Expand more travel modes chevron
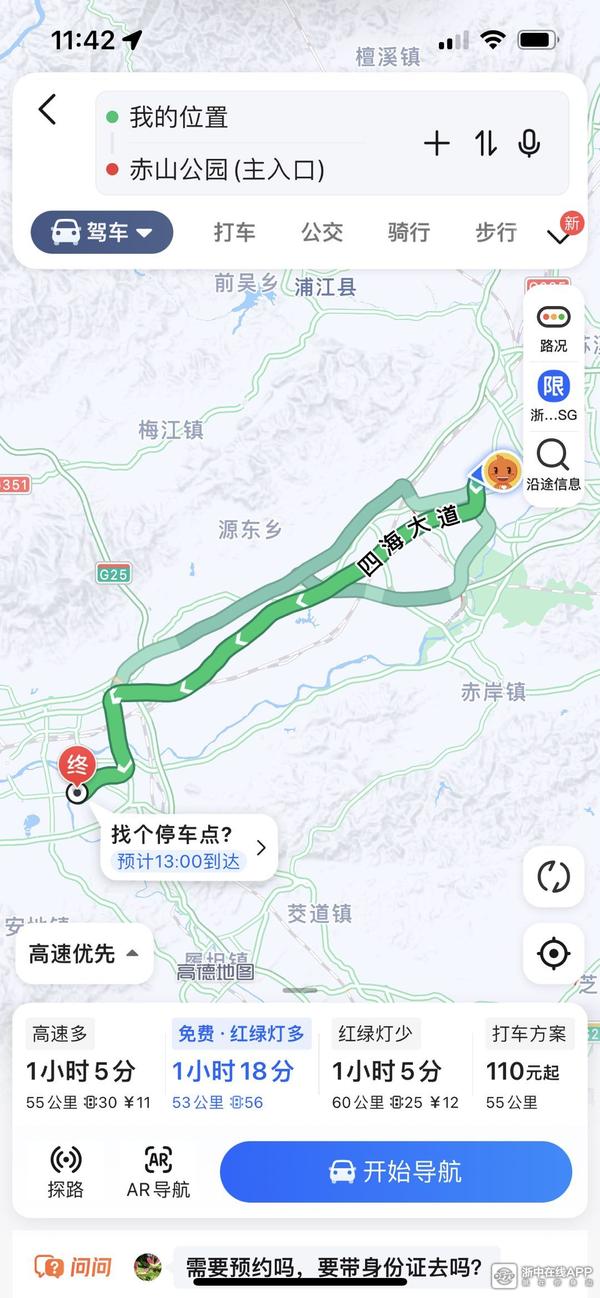 (558, 236)
